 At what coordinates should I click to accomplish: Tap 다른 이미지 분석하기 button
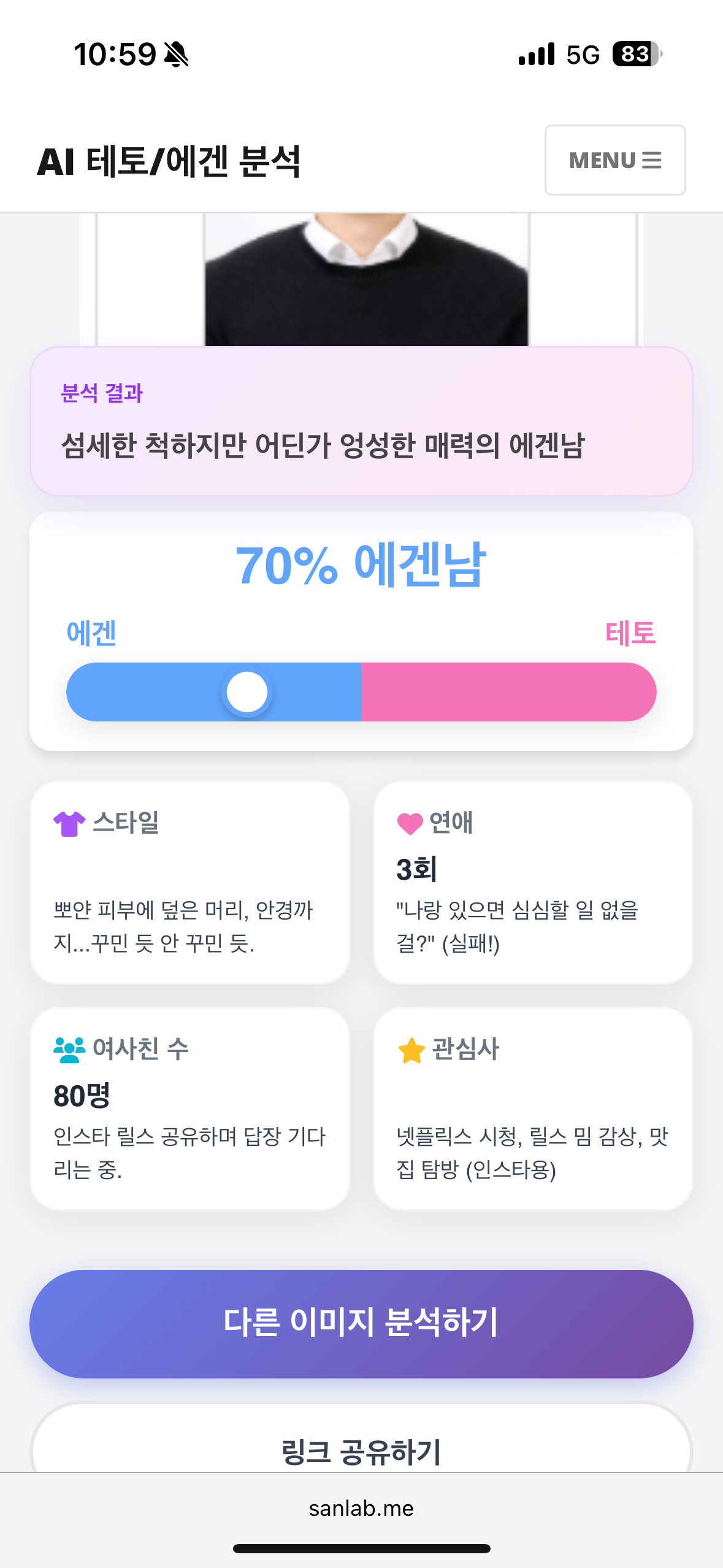click(x=361, y=1323)
